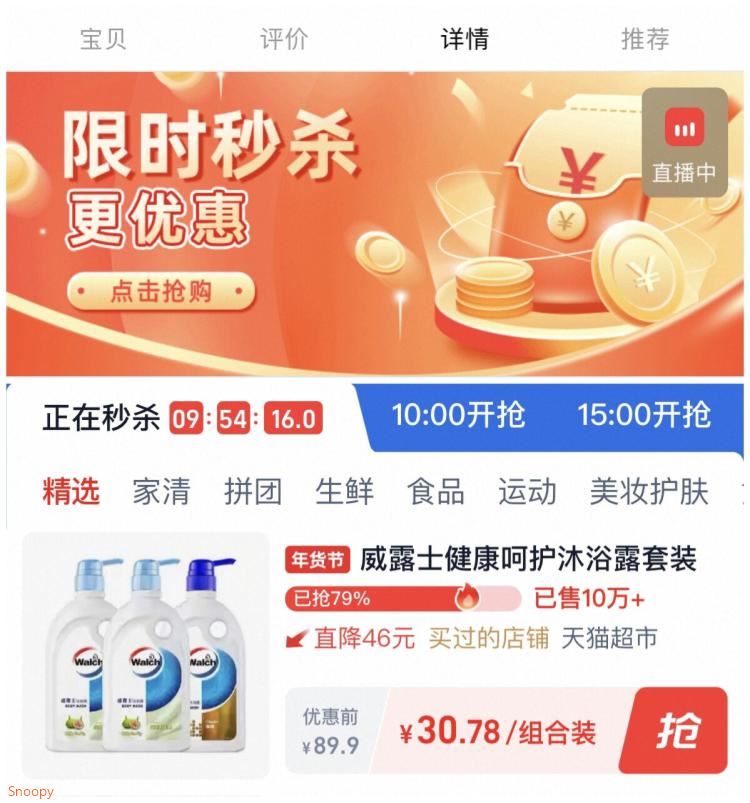
Task: Switch to 食品 category
Action: [x=436, y=491]
